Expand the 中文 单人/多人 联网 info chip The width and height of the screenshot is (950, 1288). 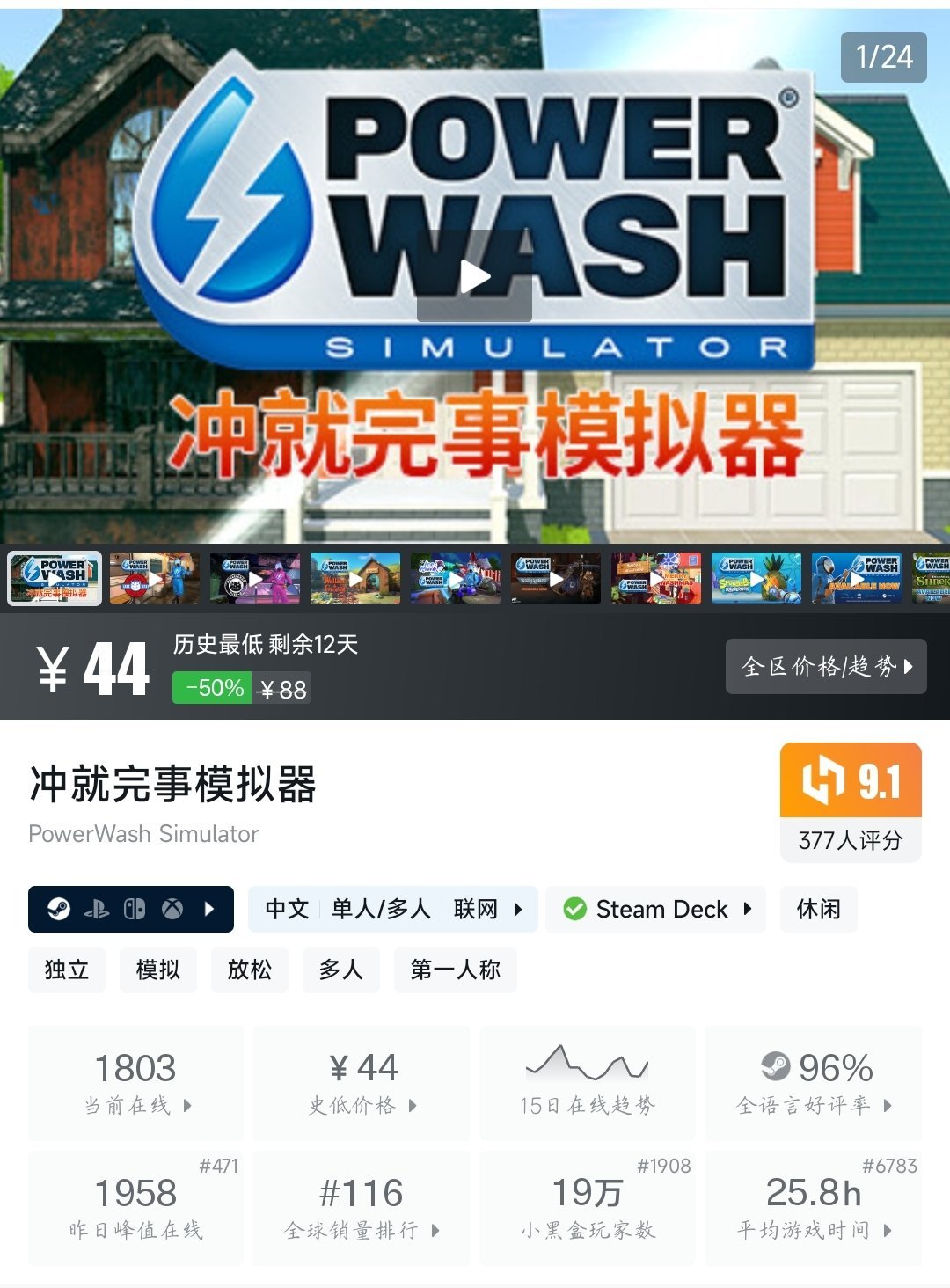pos(392,909)
